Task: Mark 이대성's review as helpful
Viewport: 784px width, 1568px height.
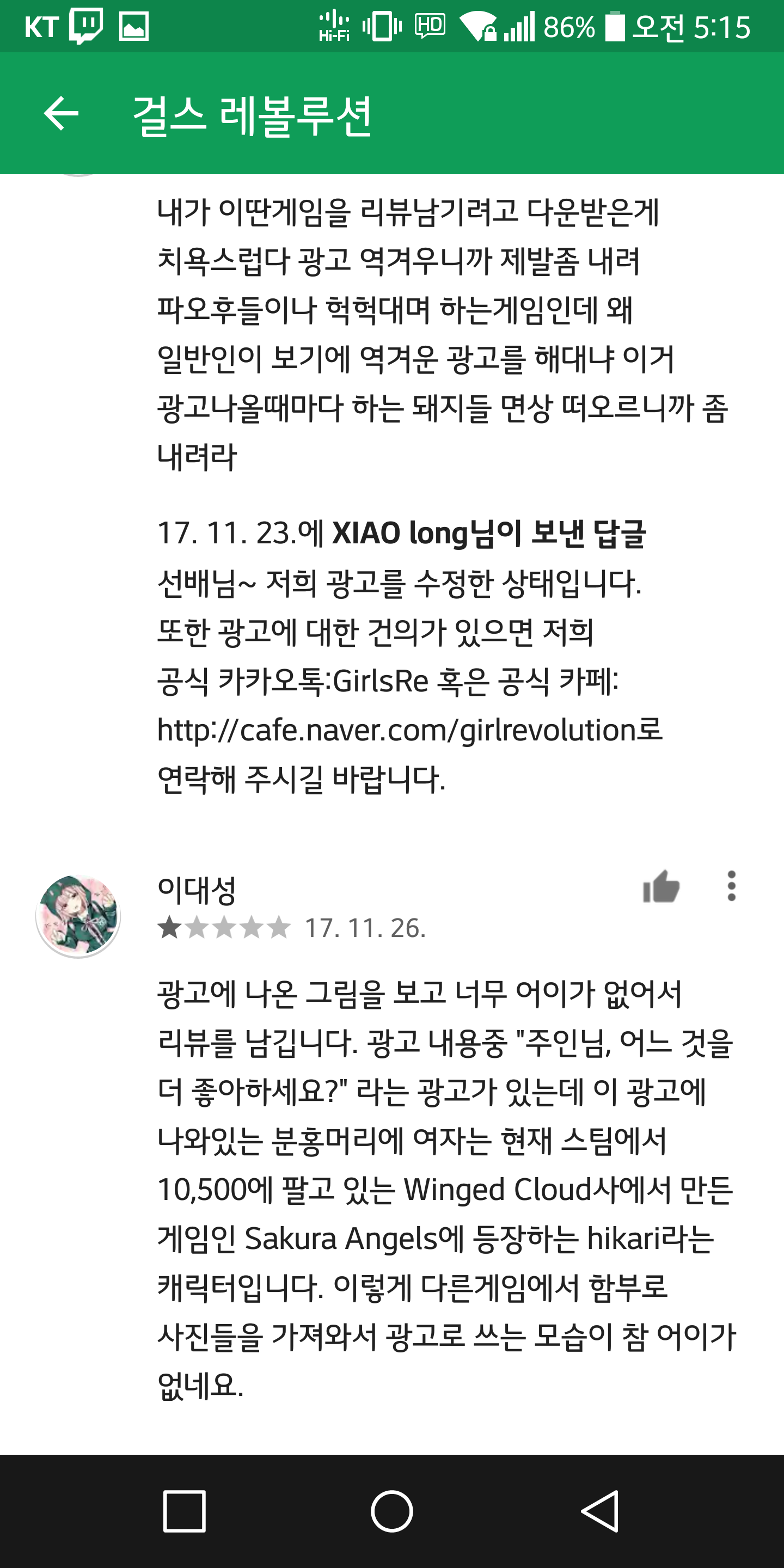Action: tap(661, 887)
